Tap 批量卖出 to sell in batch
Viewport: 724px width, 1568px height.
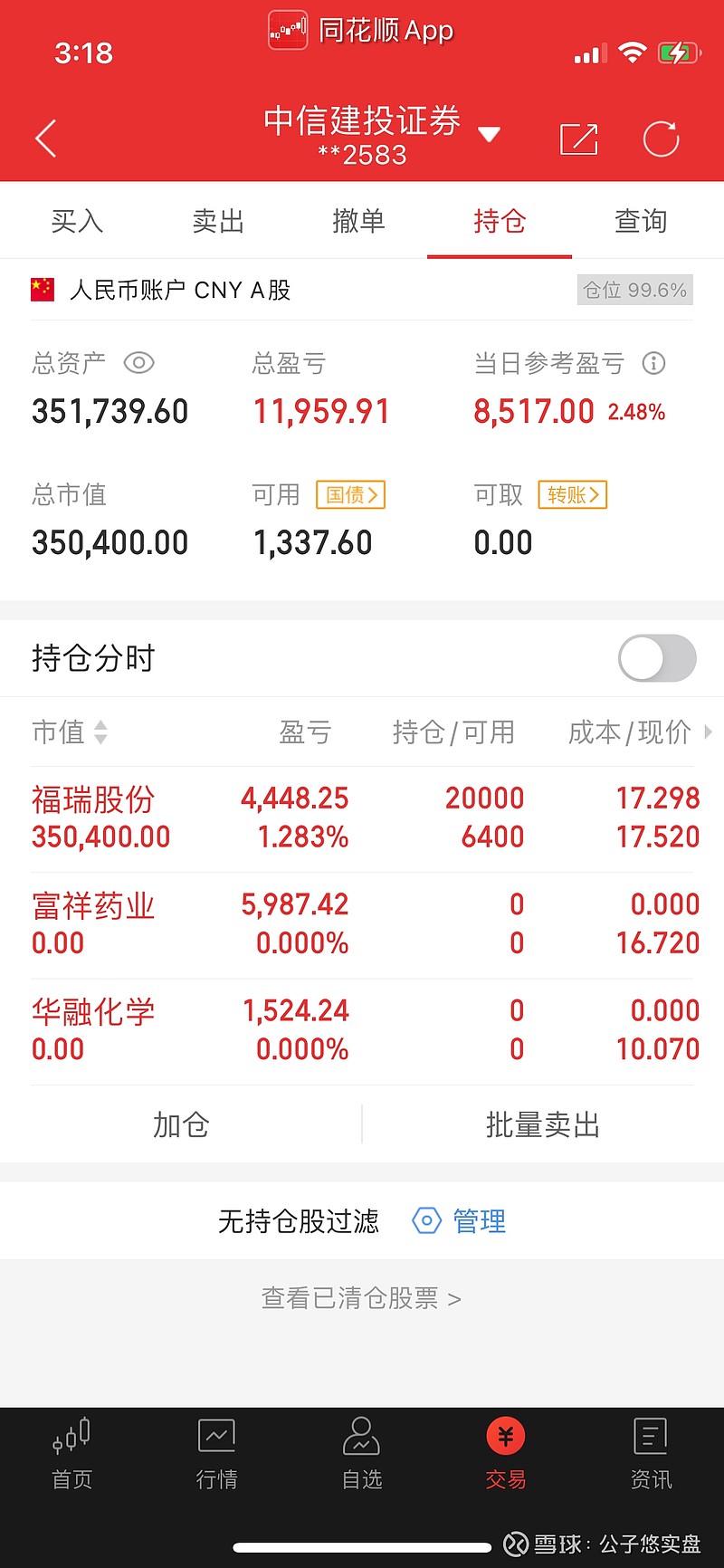coord(543,1124)
